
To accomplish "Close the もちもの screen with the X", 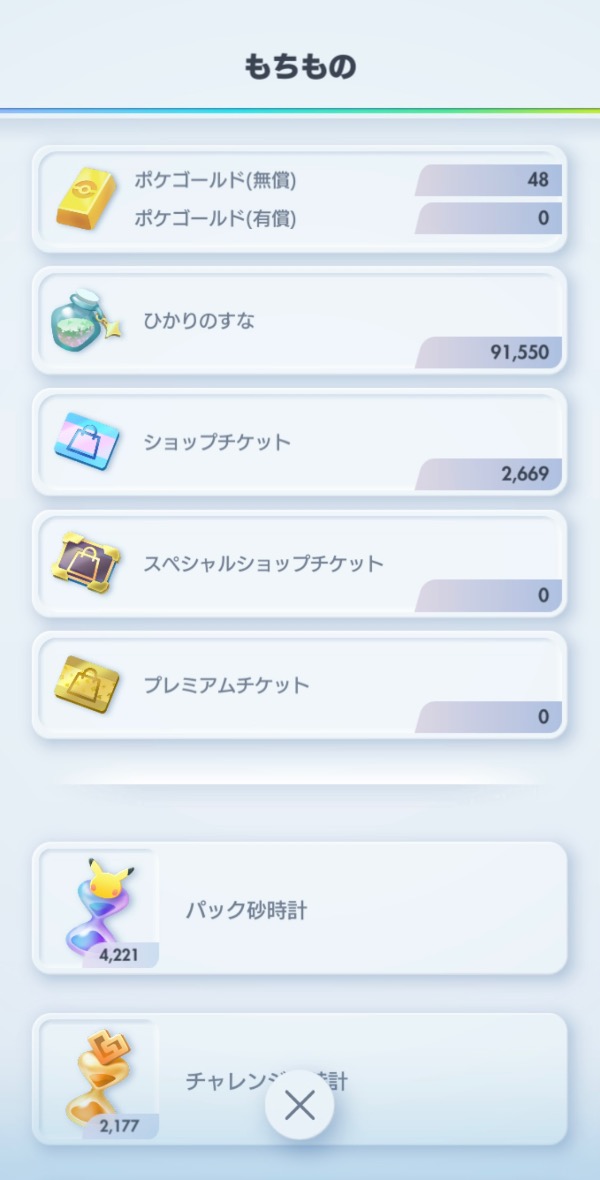I will tap(299, 1105).
